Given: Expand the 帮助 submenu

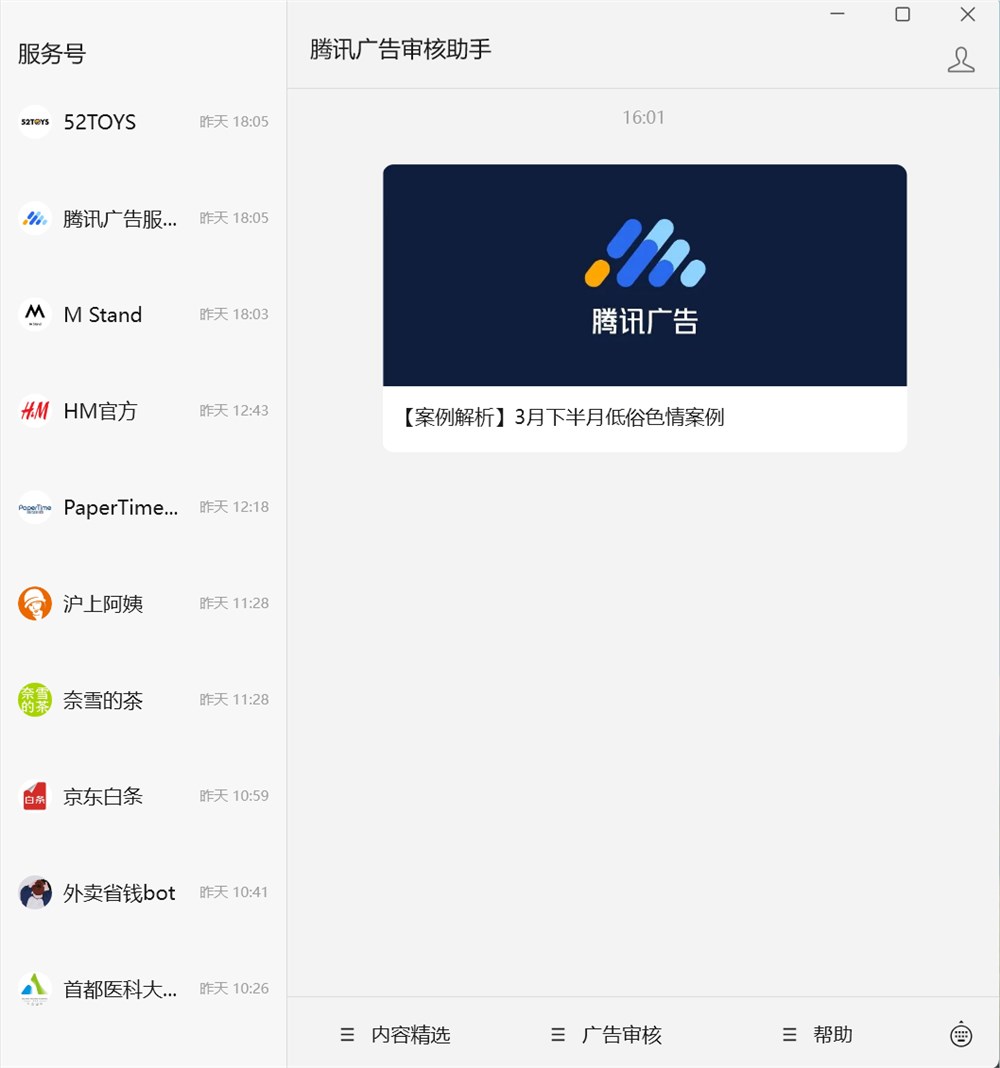Looking at the screenshot, I should [x=789, y=1034].
